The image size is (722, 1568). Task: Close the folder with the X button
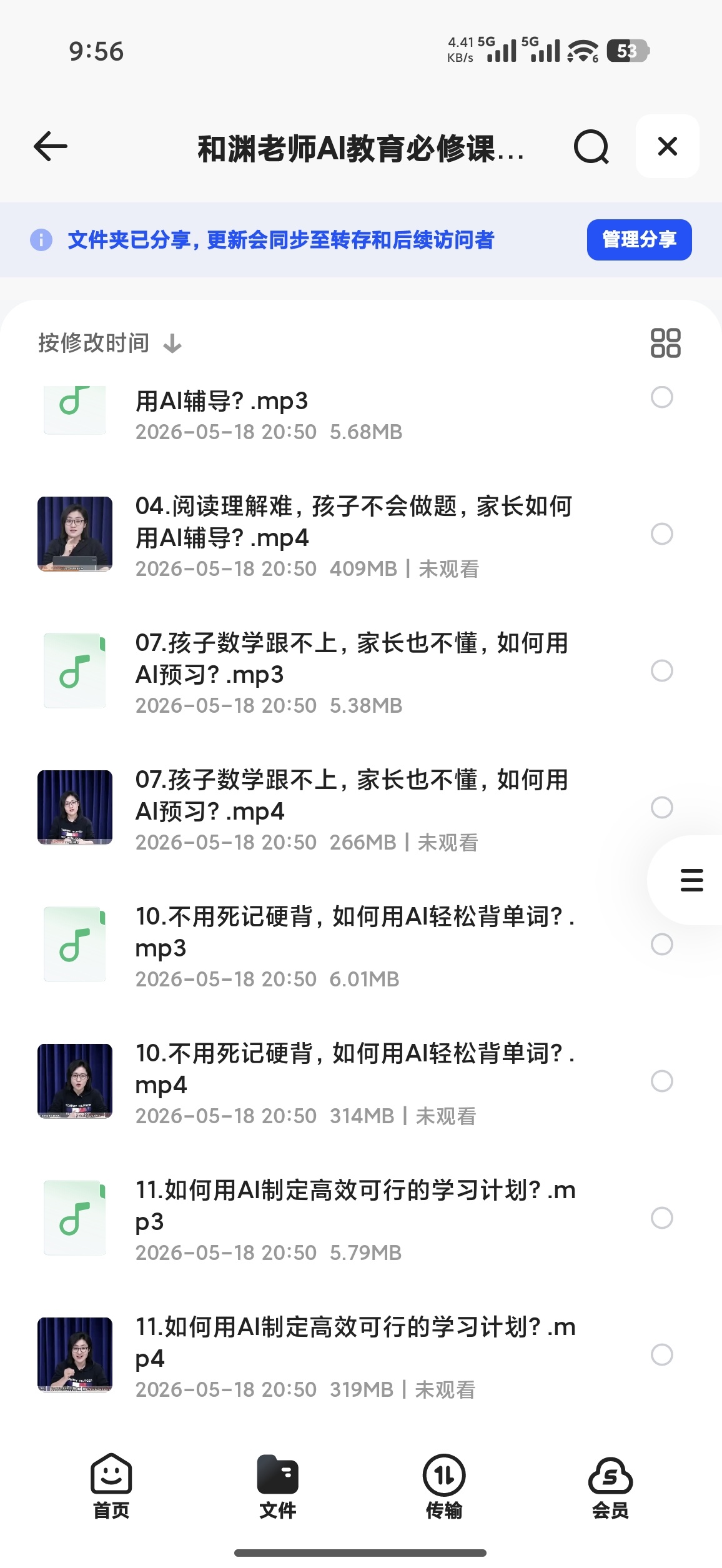tap(667, 146)
